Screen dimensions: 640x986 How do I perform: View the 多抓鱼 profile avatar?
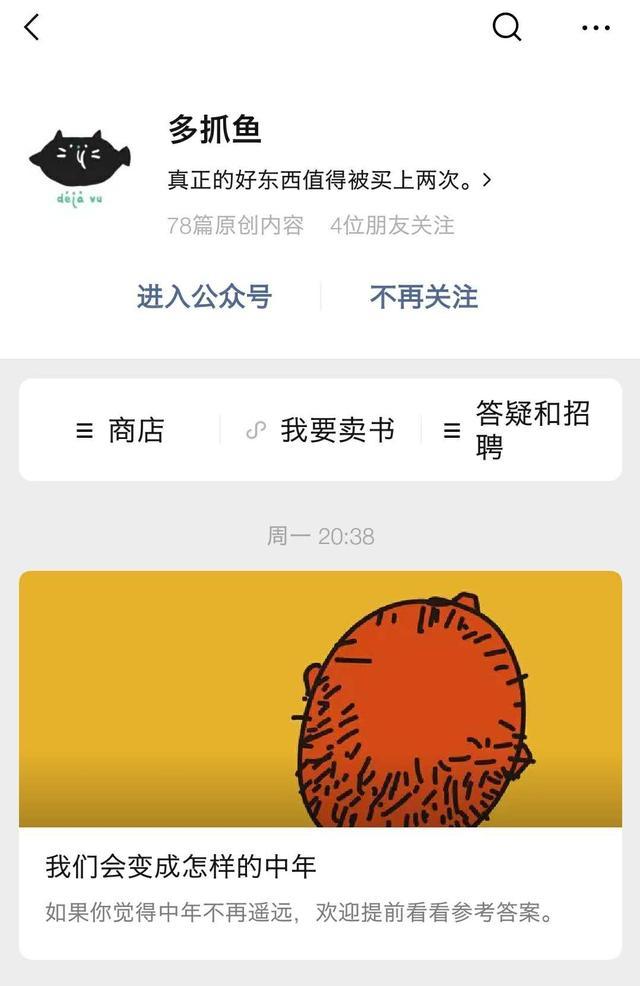80,165
